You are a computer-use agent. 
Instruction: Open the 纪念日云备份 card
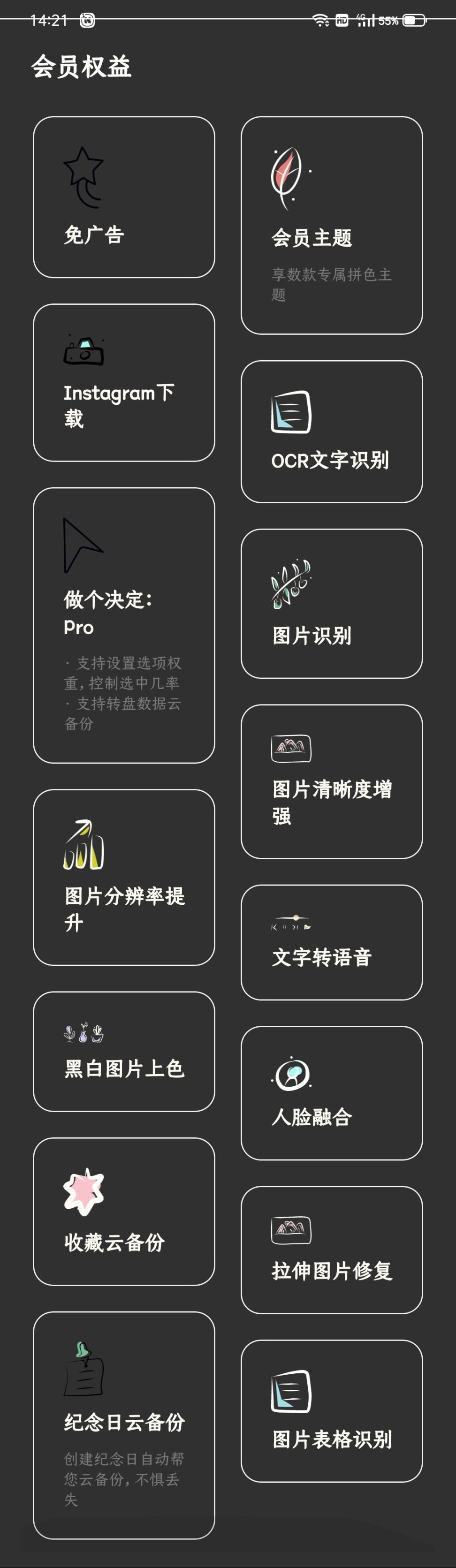coord(123,1424)
